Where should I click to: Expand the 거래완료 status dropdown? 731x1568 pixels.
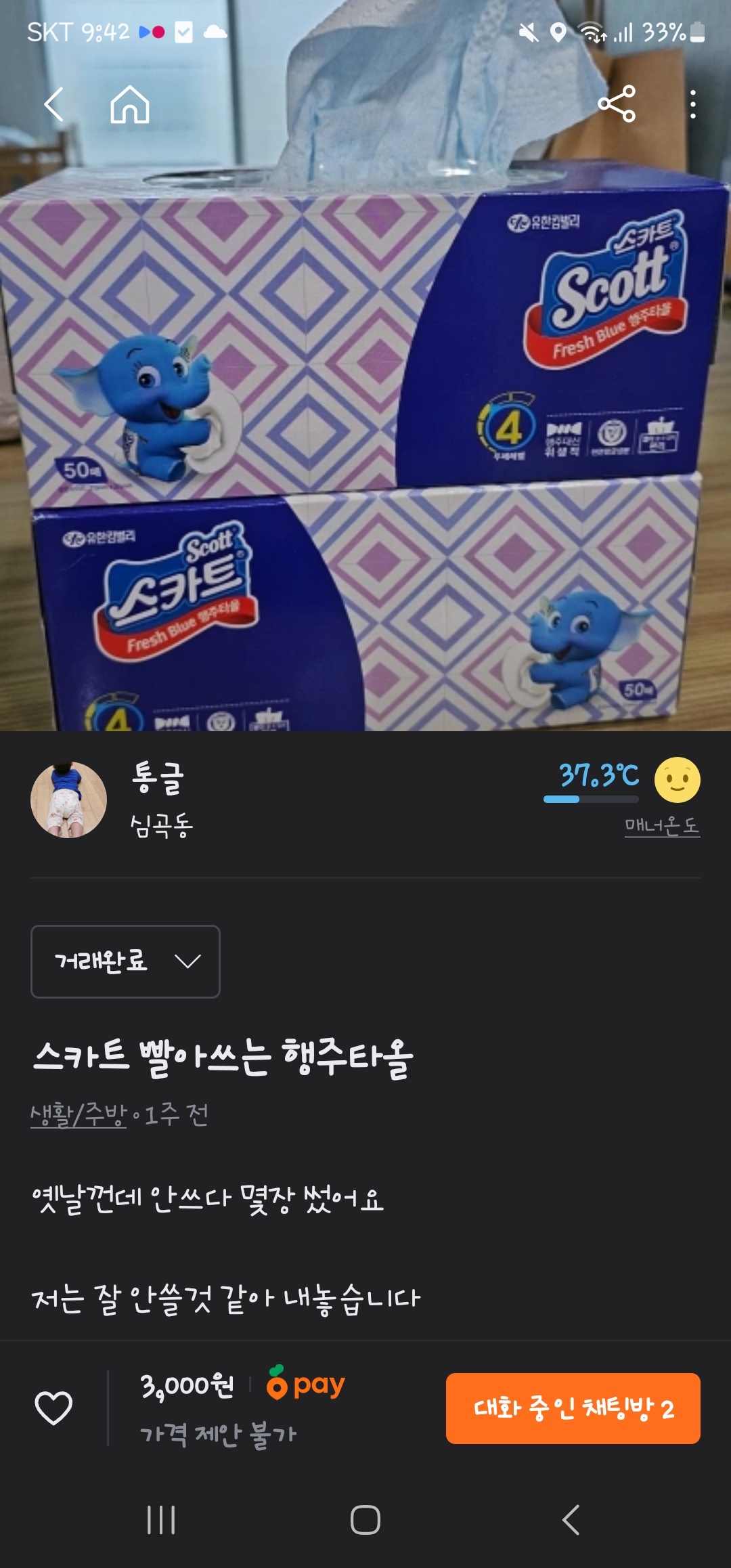click(x=125, y=961)
